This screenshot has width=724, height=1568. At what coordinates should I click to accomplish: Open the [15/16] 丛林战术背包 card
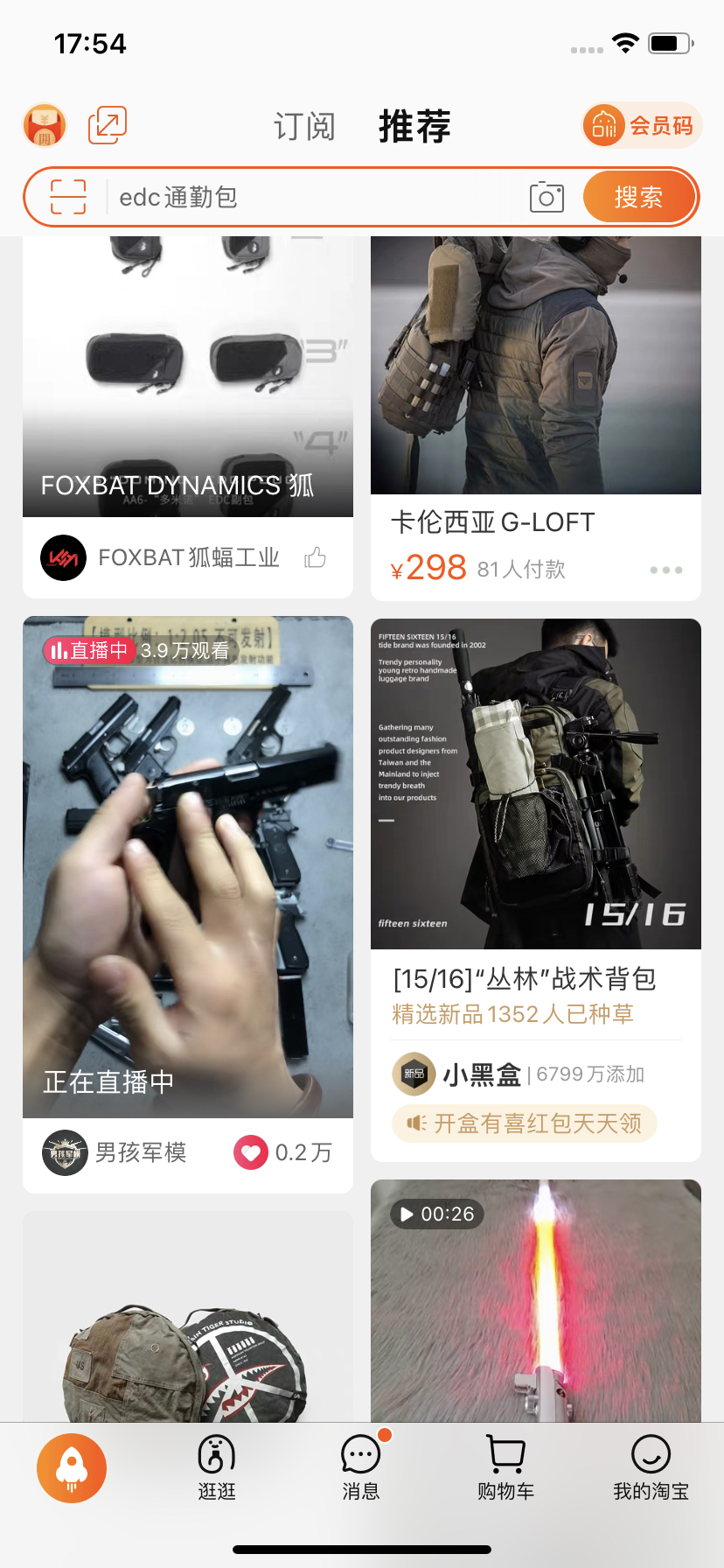pos(535,787)
